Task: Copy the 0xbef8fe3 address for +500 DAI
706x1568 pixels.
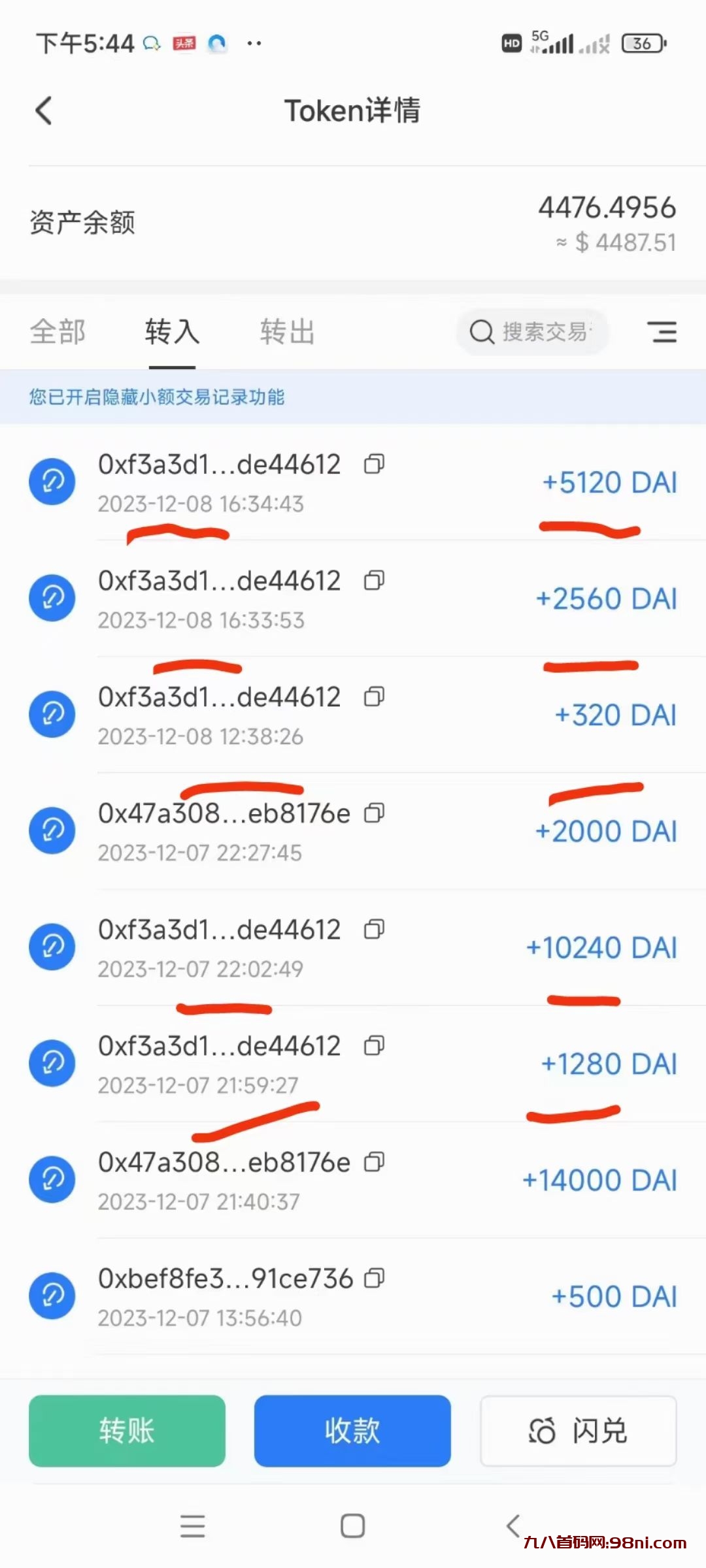Action: (x=375, y=1278)
